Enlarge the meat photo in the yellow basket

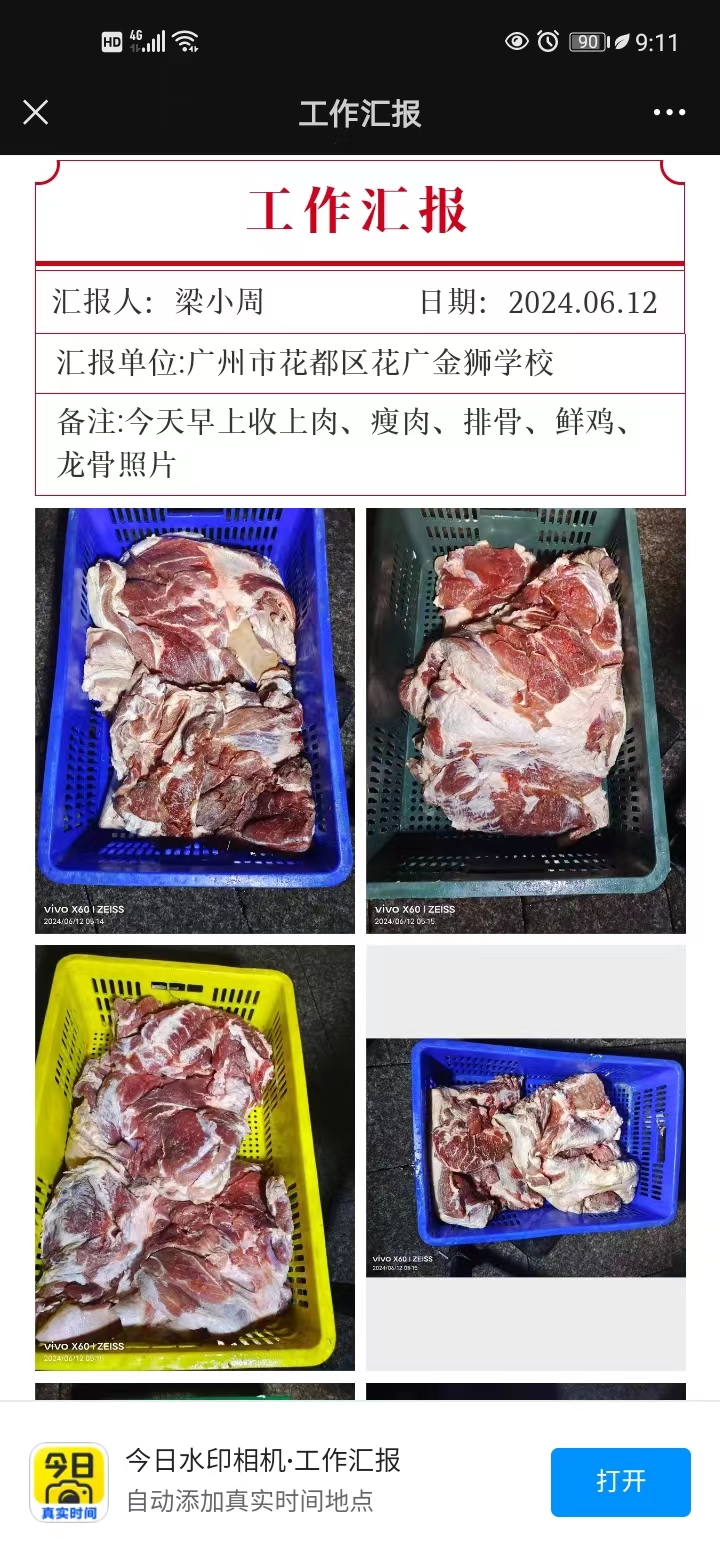point(195,1157)
